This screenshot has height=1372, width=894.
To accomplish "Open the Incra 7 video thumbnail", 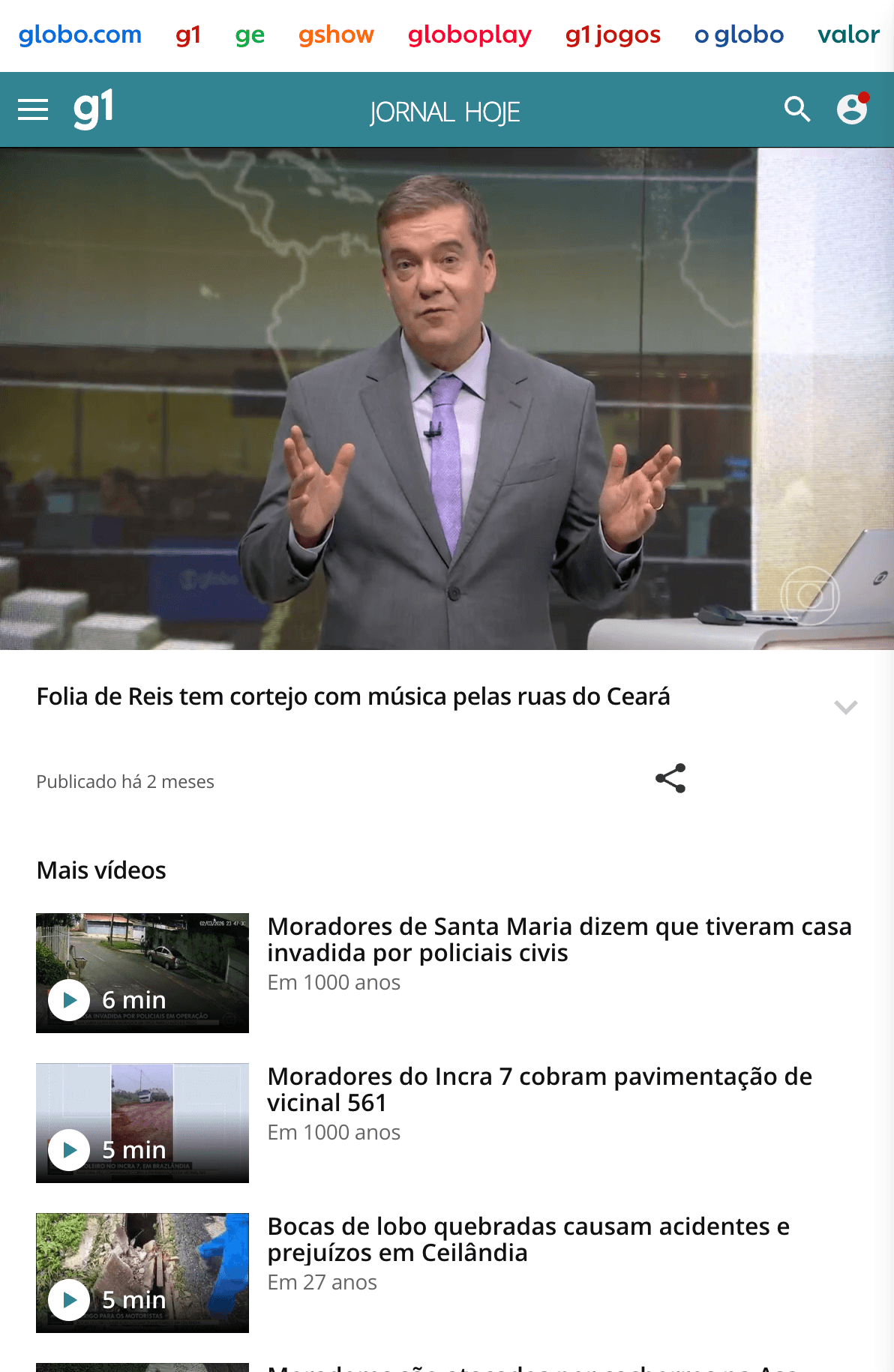I will 142,1122.
